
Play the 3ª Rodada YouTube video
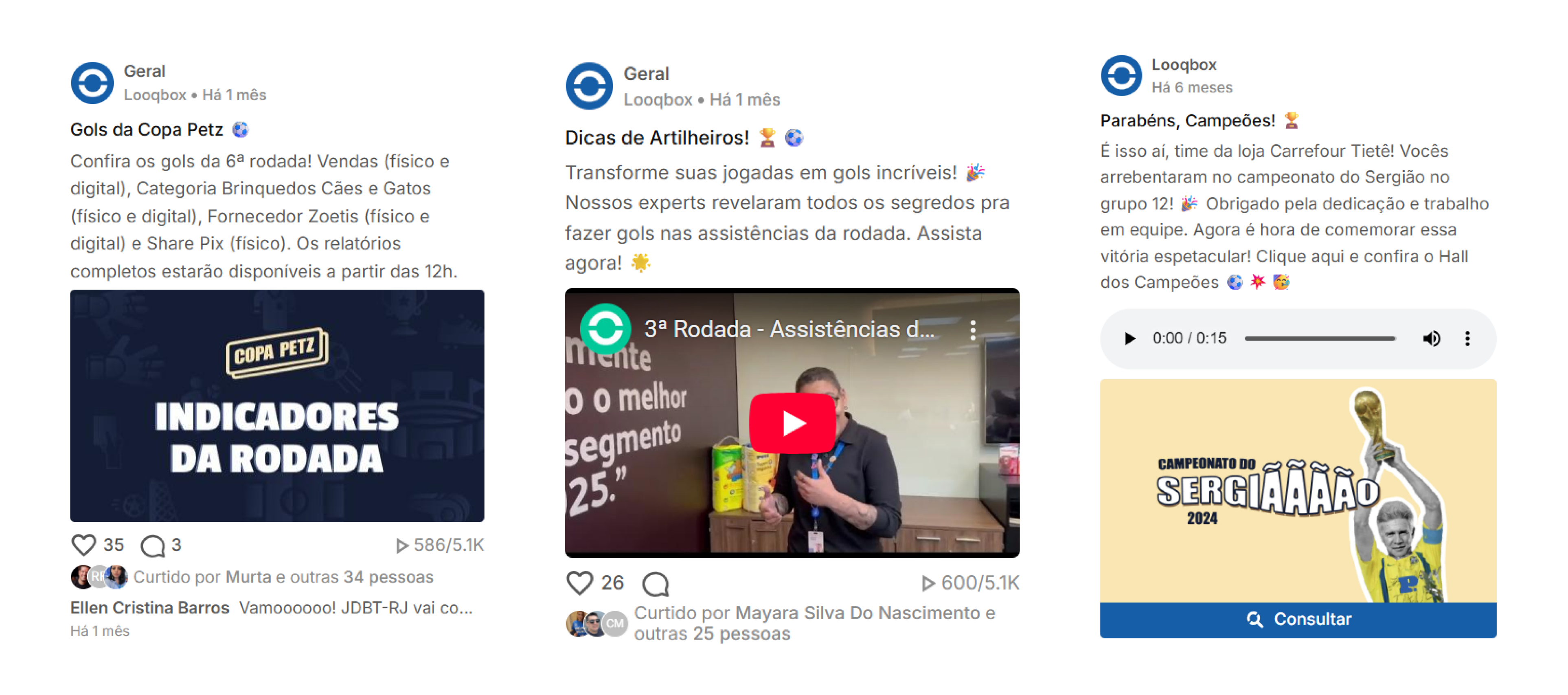click(x=792, y=423)
